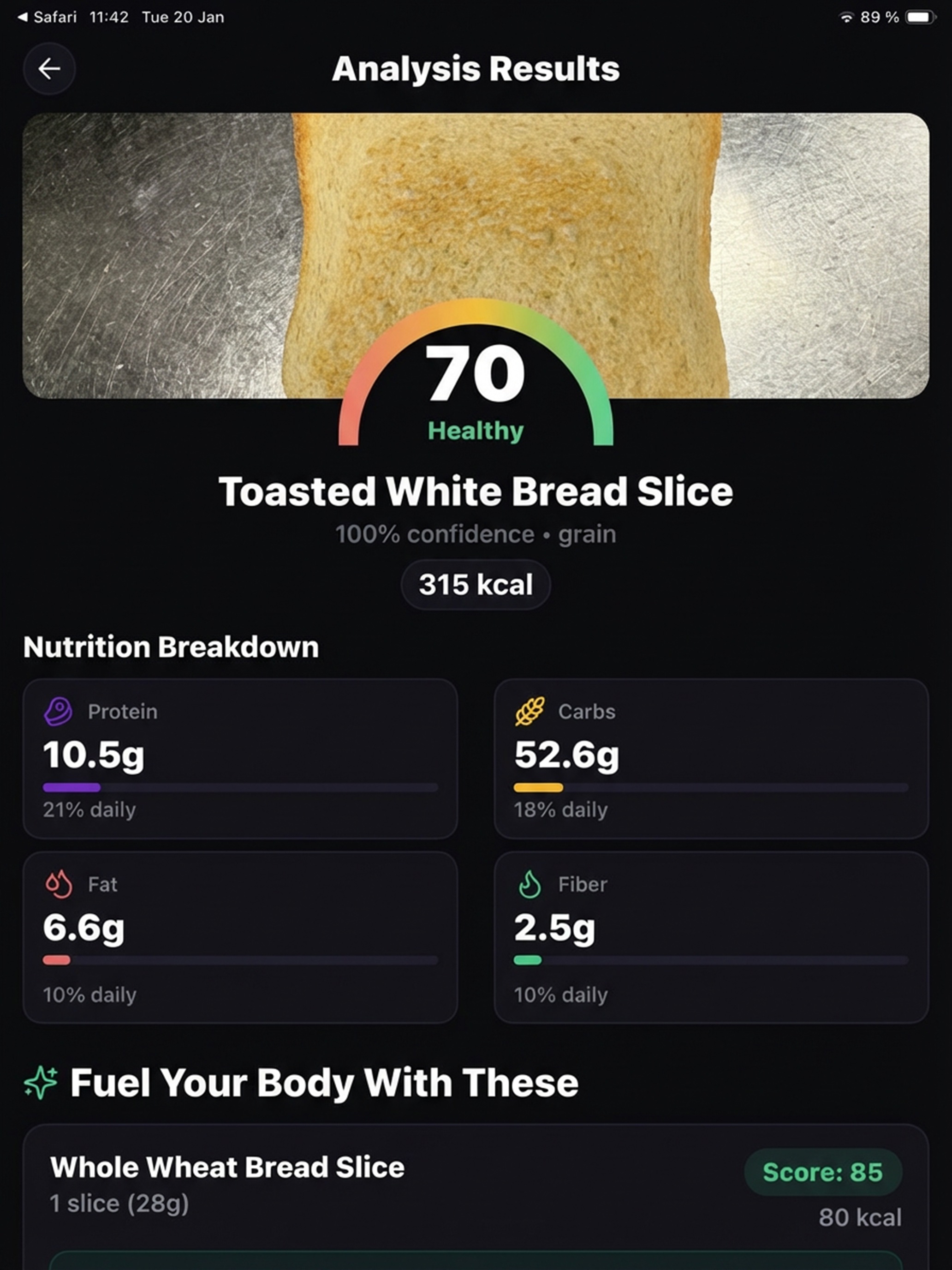Image resolution: width=952 pixels, height=1270 pixels.
Task: Select the Healthy label under the gauge
Action: point(476,431)
